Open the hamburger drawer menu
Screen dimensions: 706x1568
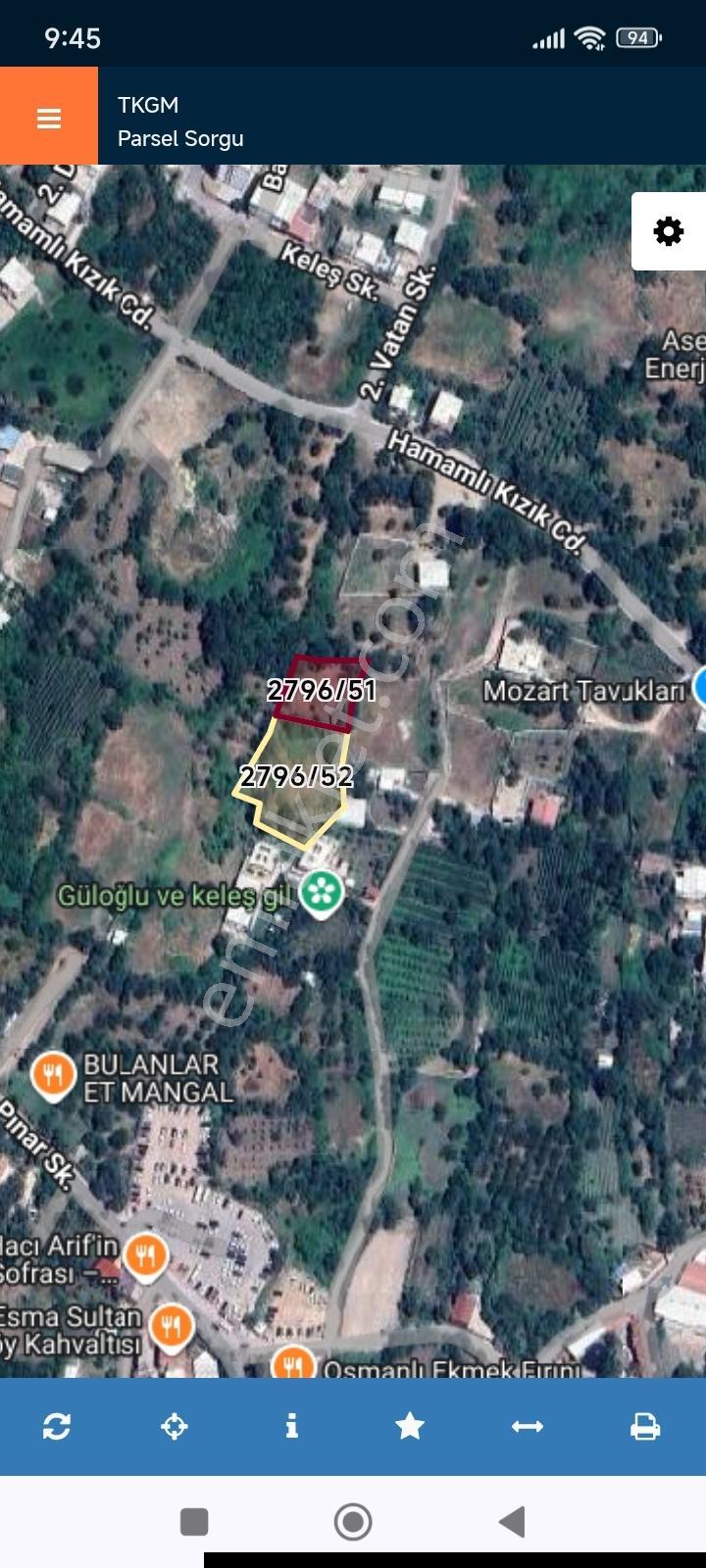(x=49, y=118)
